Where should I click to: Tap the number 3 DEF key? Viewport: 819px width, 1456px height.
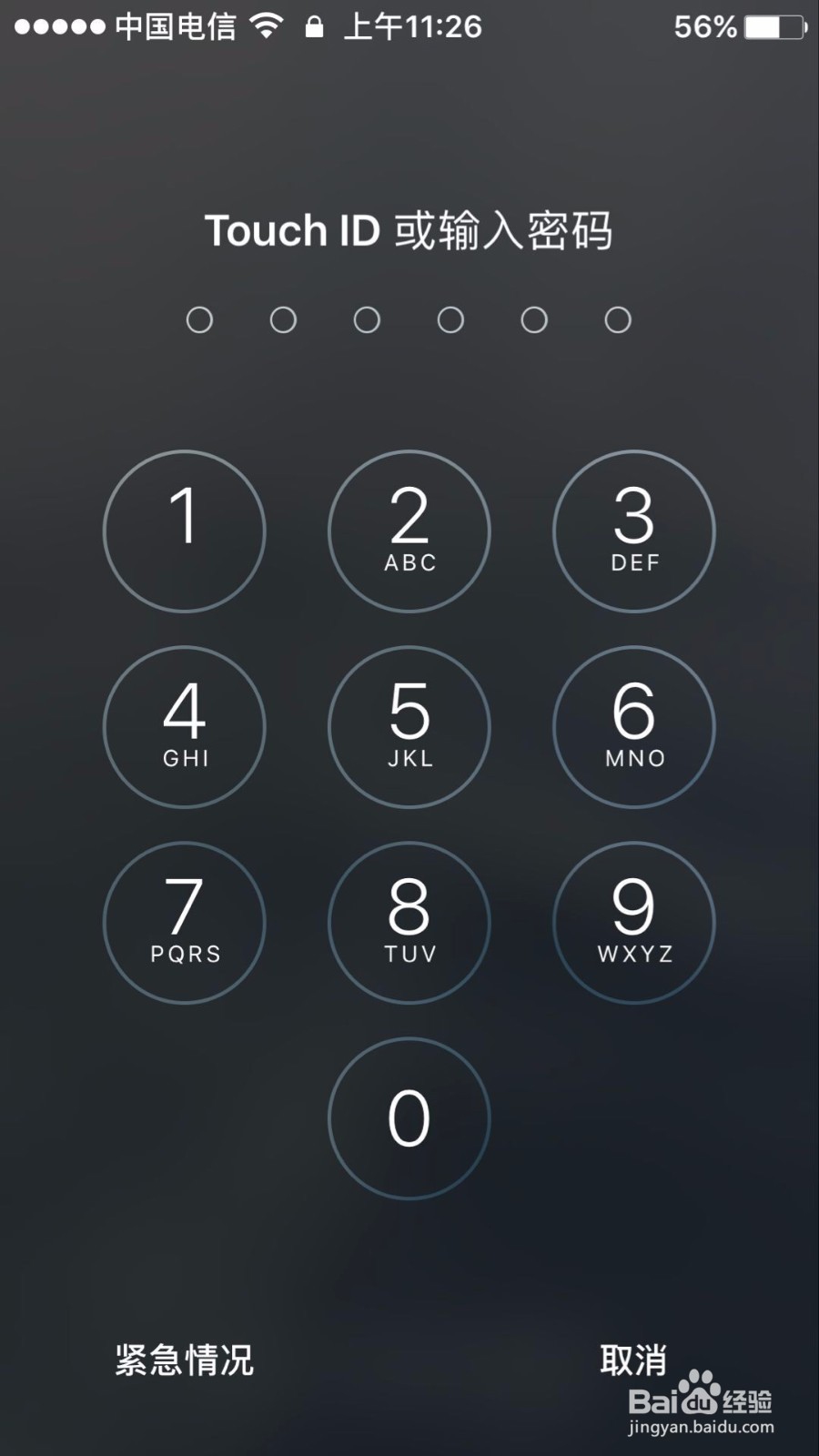[x=633, y=531]
